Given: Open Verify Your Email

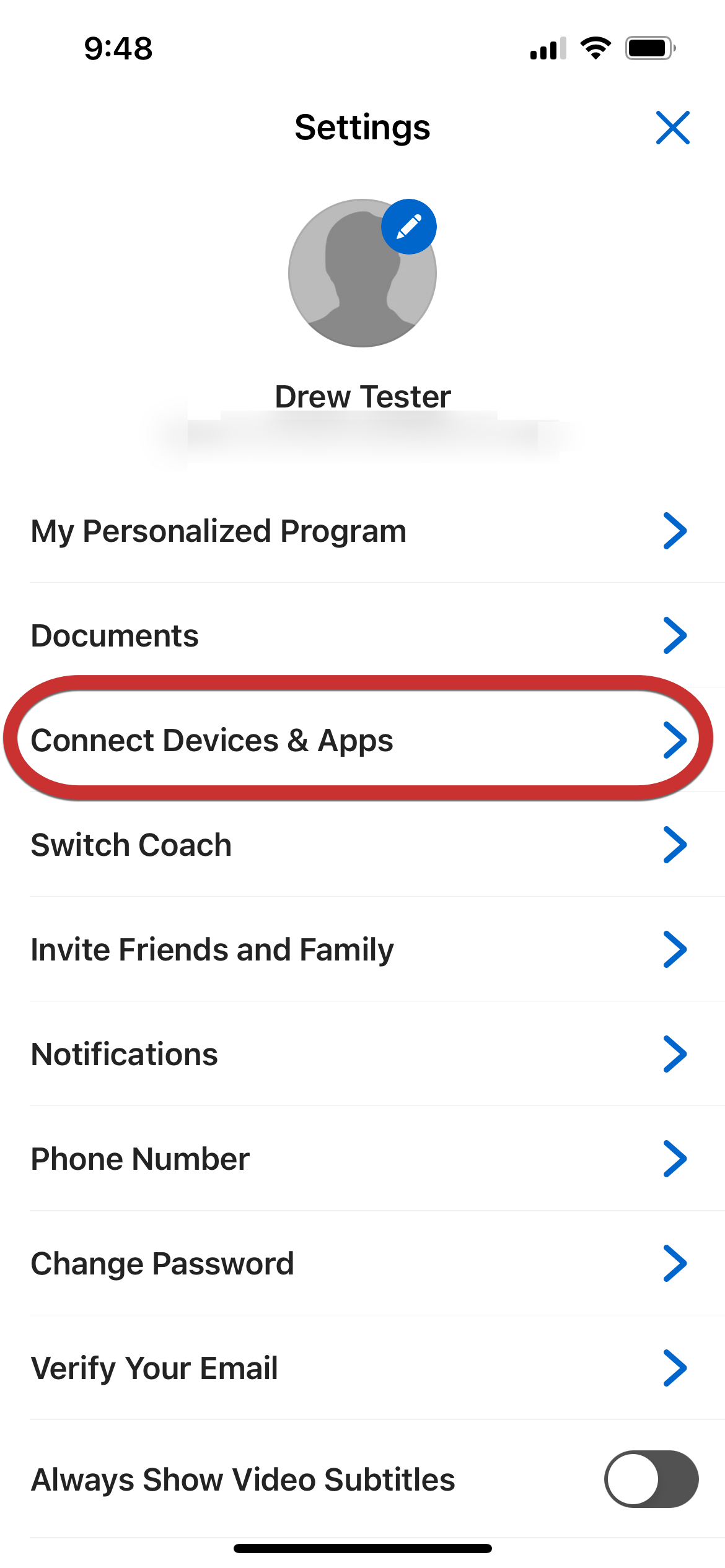Looking at the screenshot, I should click(362, 1368).
